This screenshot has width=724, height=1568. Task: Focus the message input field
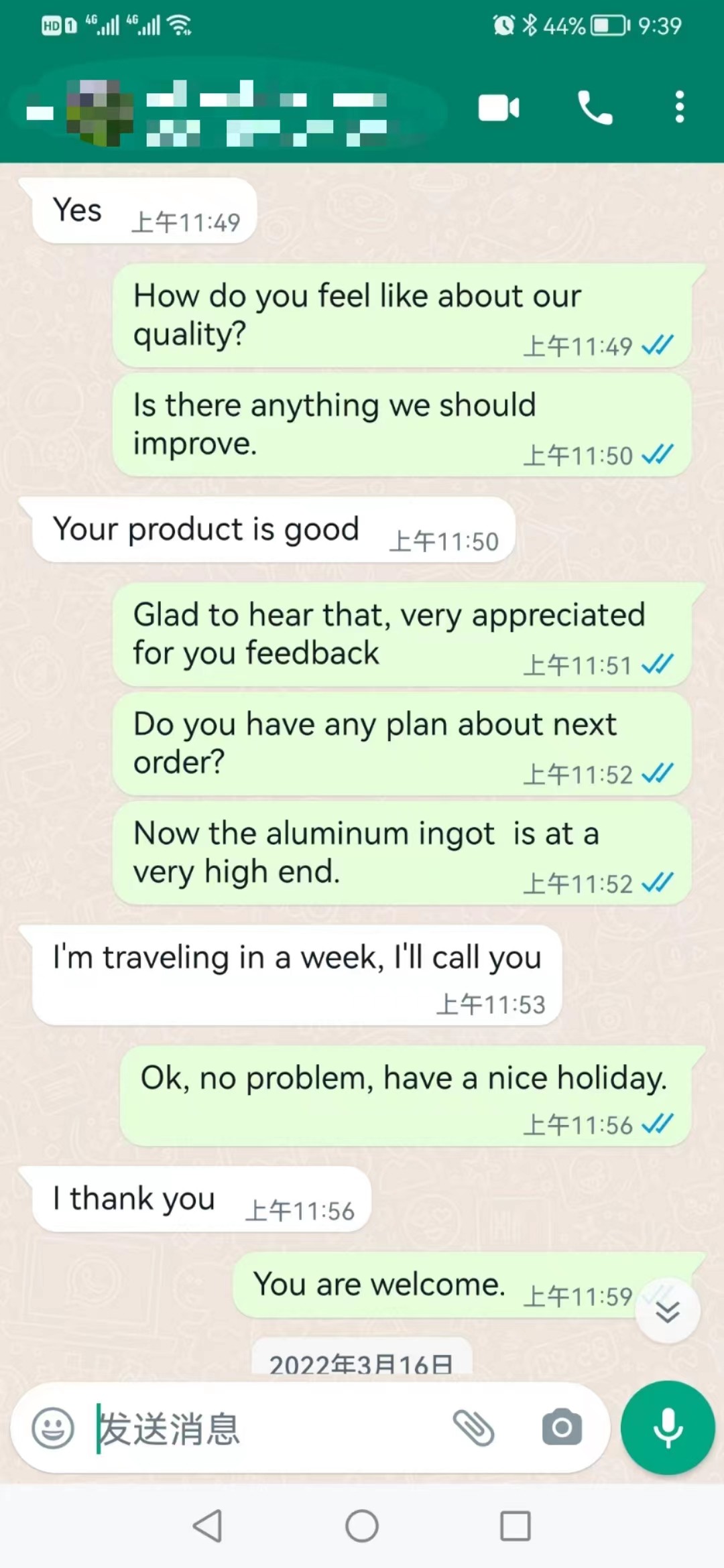[268, 1428]
